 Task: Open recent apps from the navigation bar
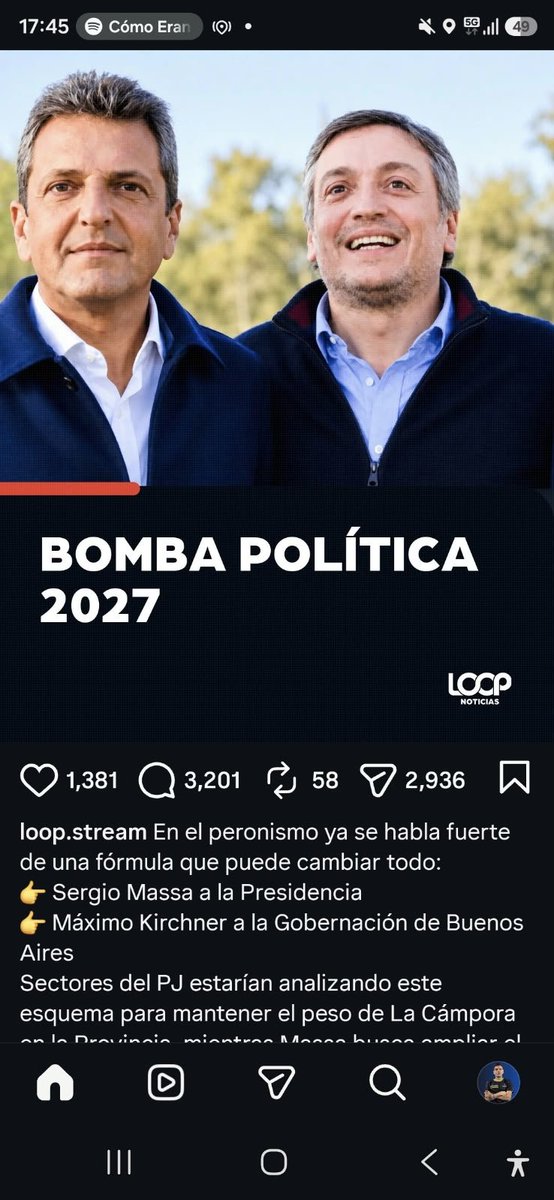[x=119, y=1161]
